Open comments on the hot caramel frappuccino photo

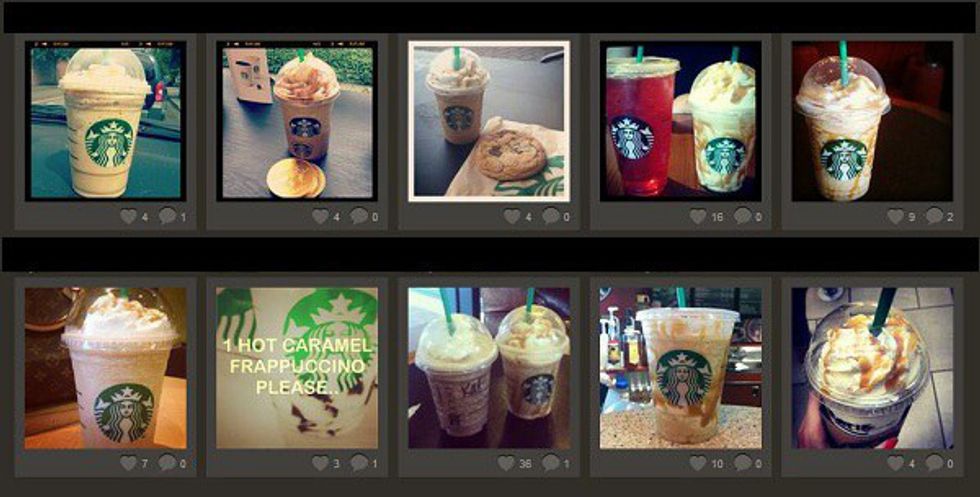coord(360,463)
